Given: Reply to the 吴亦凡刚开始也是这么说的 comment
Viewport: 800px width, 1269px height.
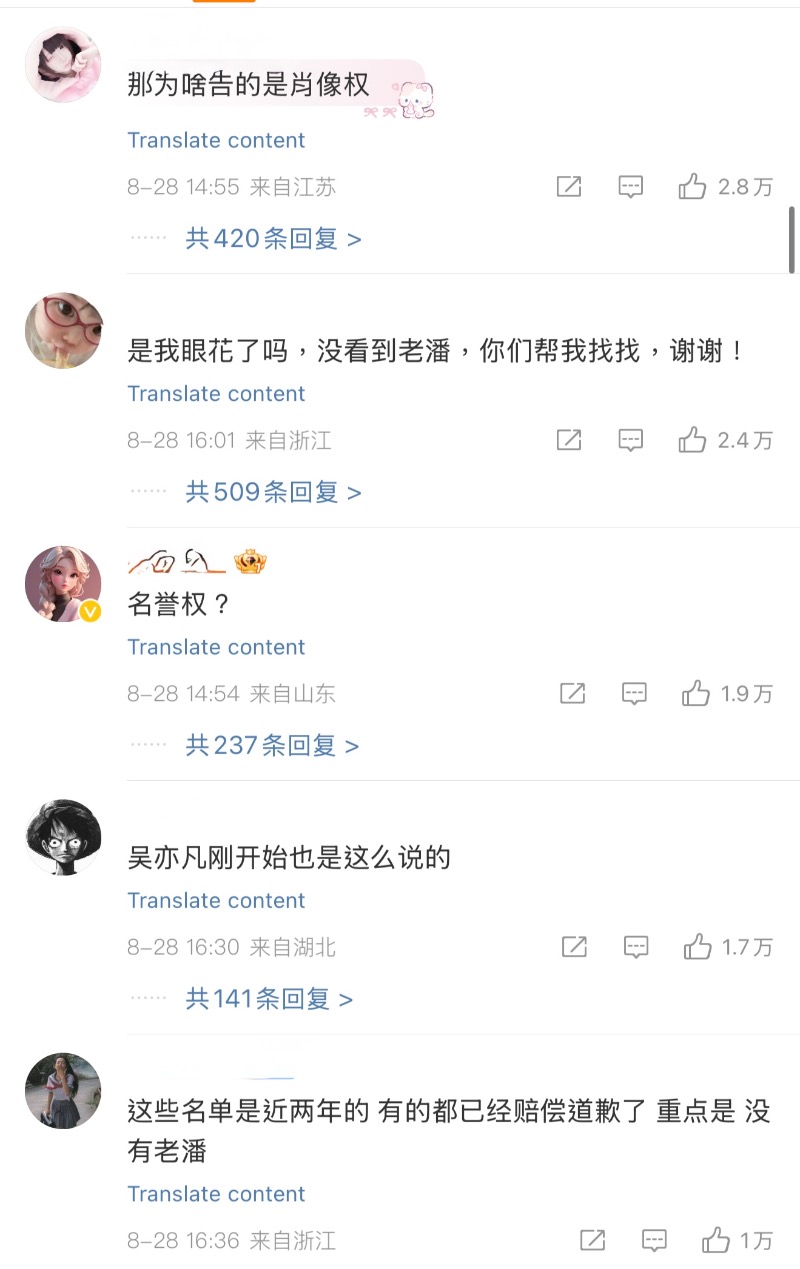Looking at the screenshot, I should pos(636,946).
